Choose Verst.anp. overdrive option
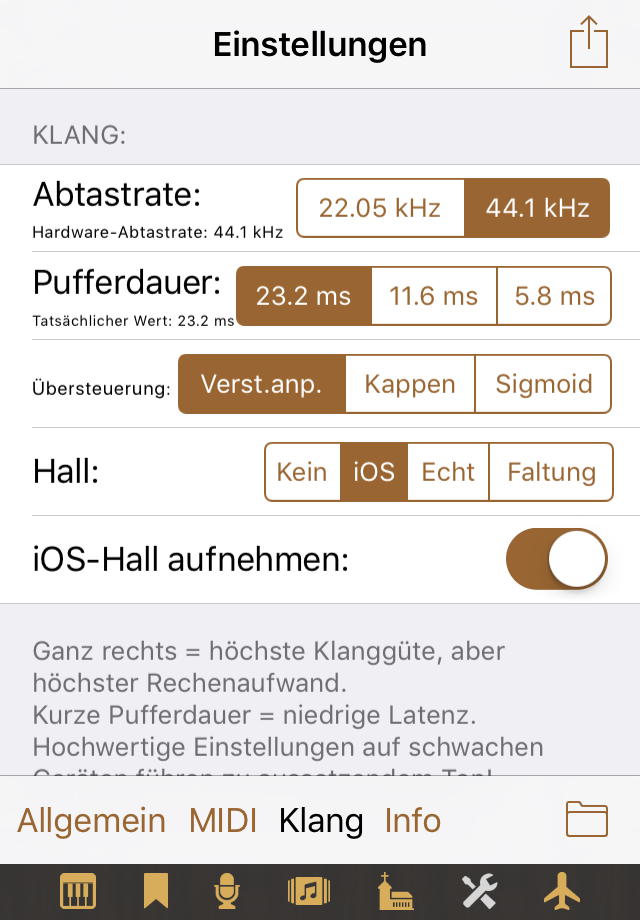The height and width of the screenshot is (920, 640). [x=261, y=384]
